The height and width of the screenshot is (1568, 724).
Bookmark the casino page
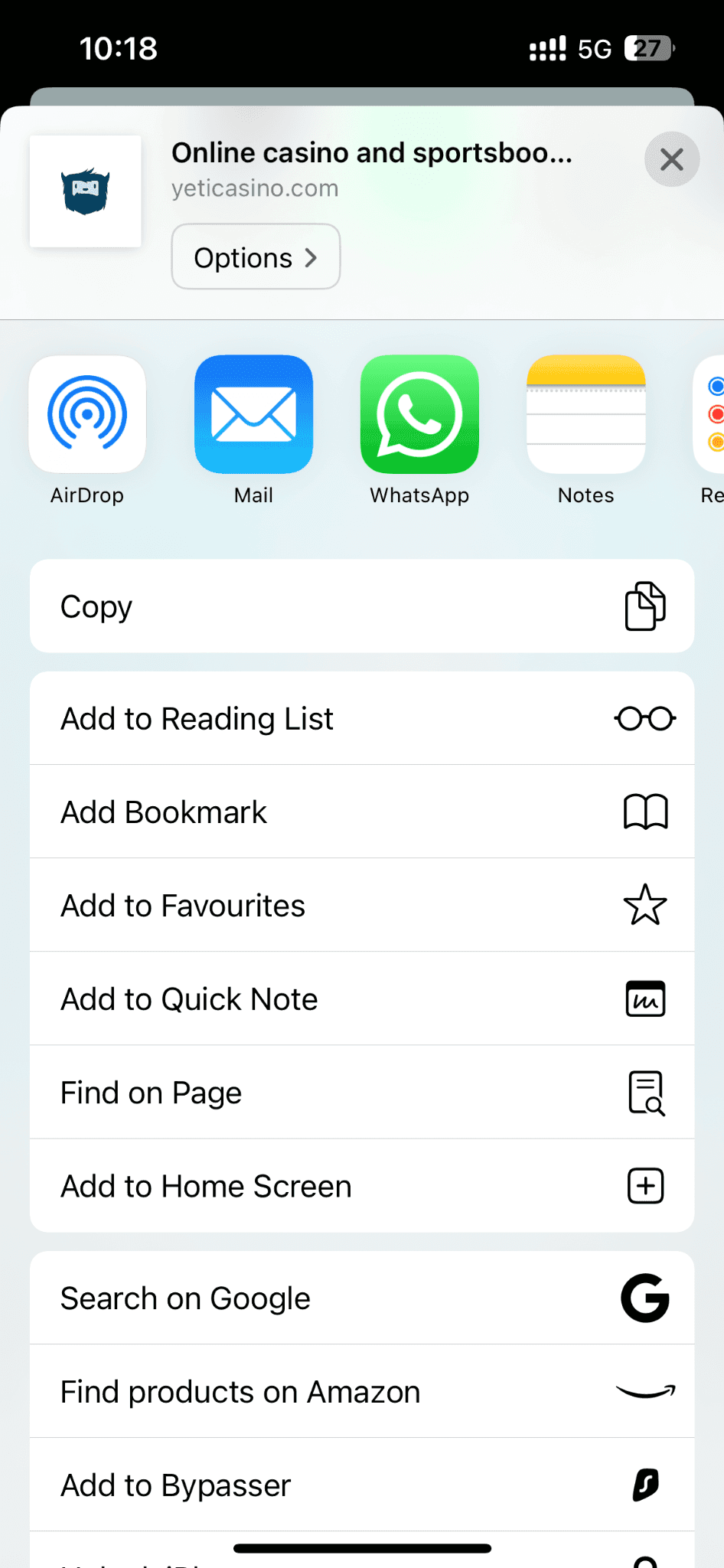(361, 812)
